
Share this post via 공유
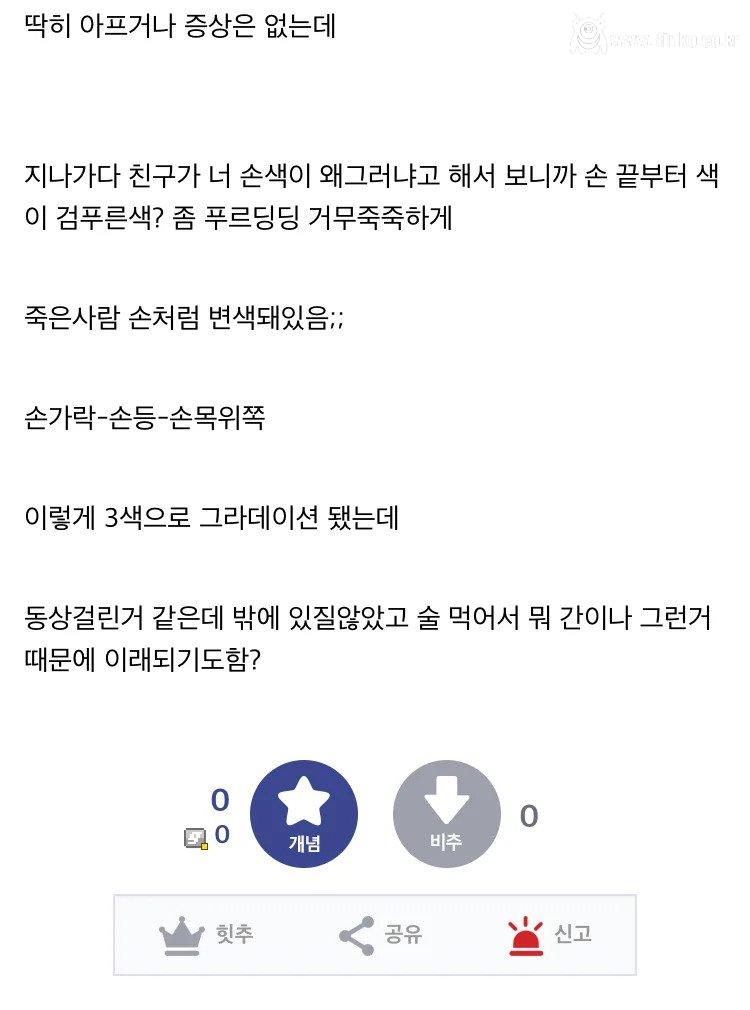tap(381, 935)
